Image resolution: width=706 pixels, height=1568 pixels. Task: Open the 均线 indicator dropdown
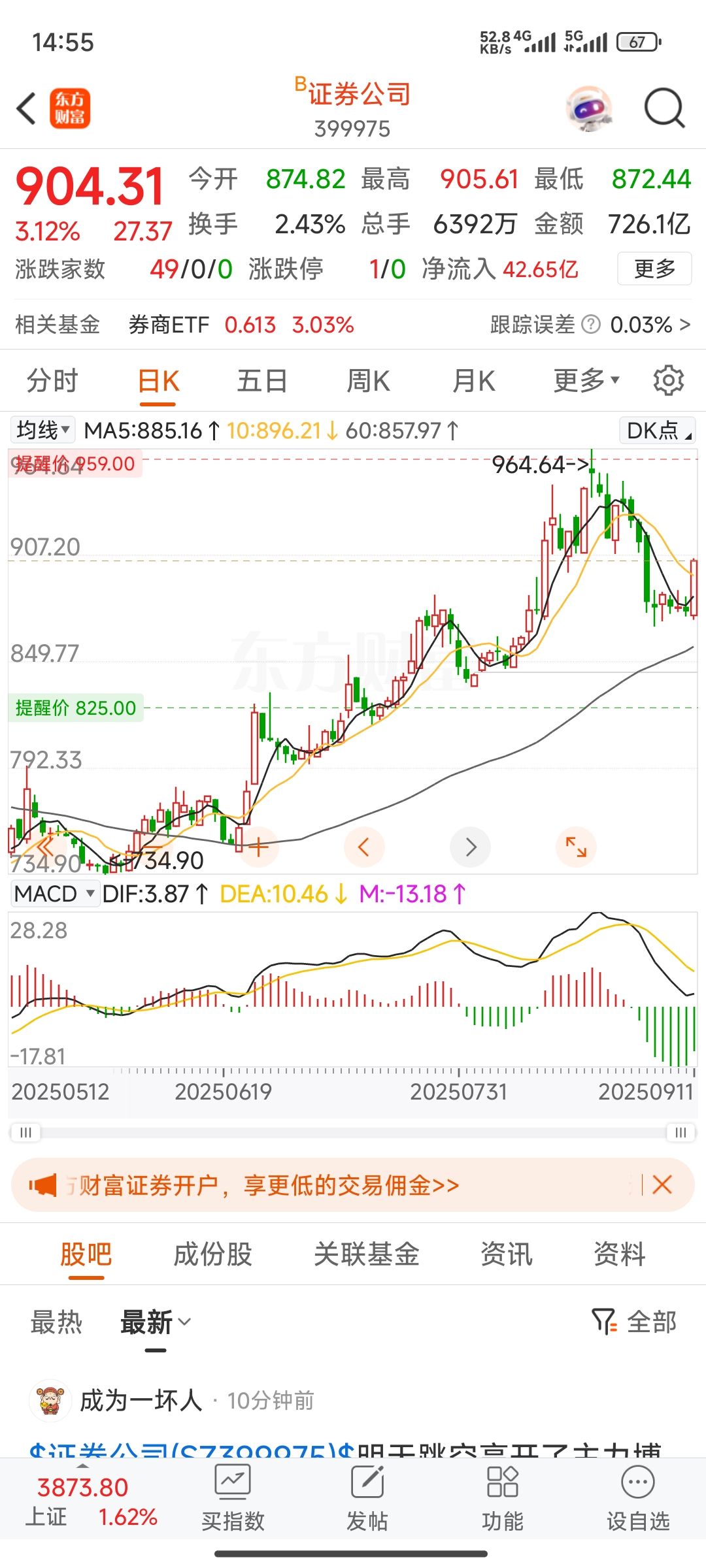click(x=43, y=430)
